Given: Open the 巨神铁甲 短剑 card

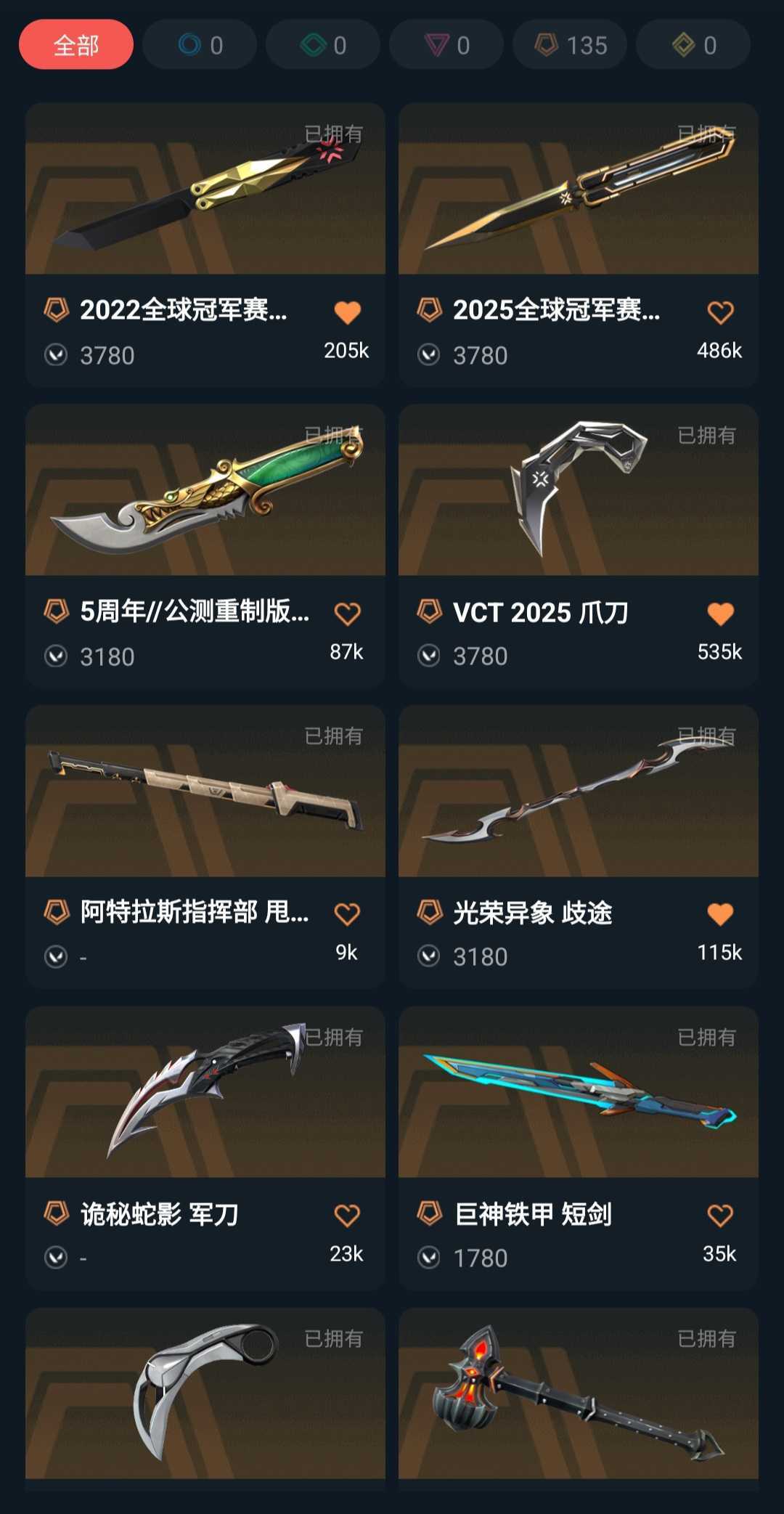Looking at the screenshot, I should click(579, 1148).
